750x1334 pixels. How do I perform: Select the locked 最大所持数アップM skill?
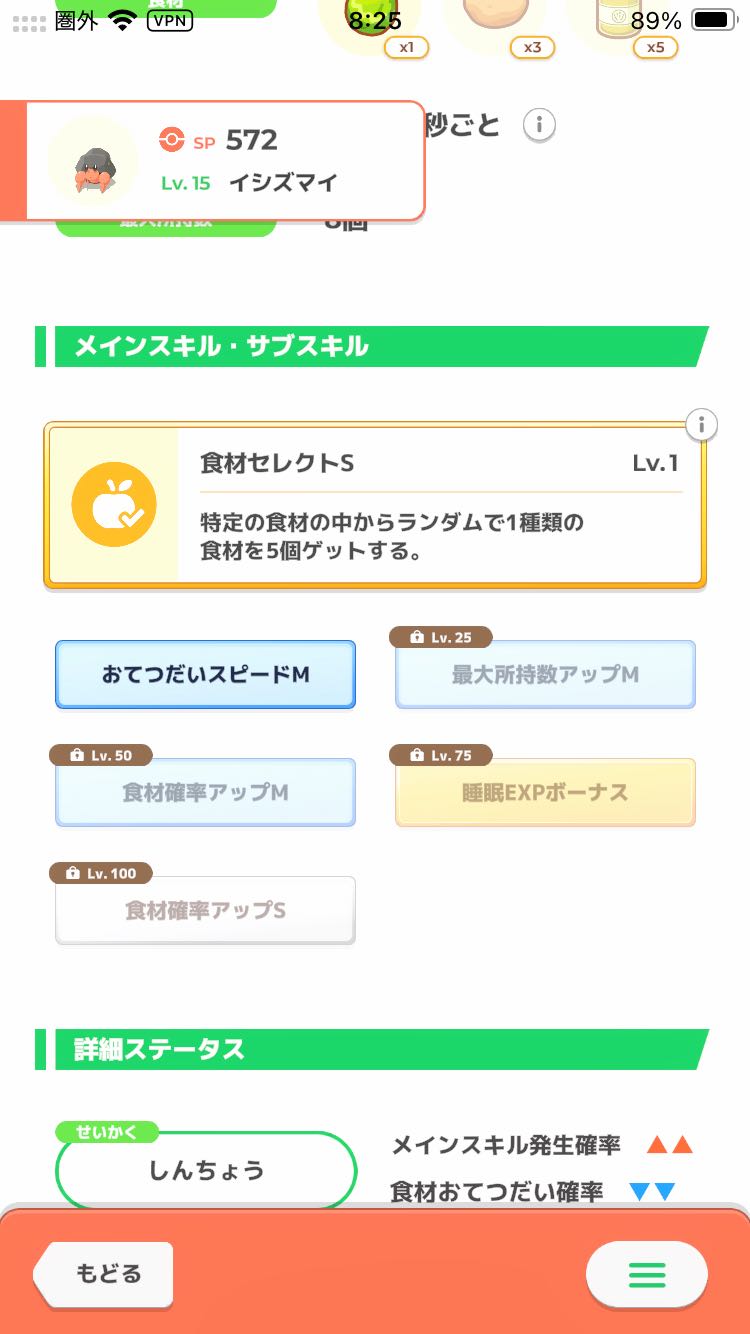pos(545,675)
